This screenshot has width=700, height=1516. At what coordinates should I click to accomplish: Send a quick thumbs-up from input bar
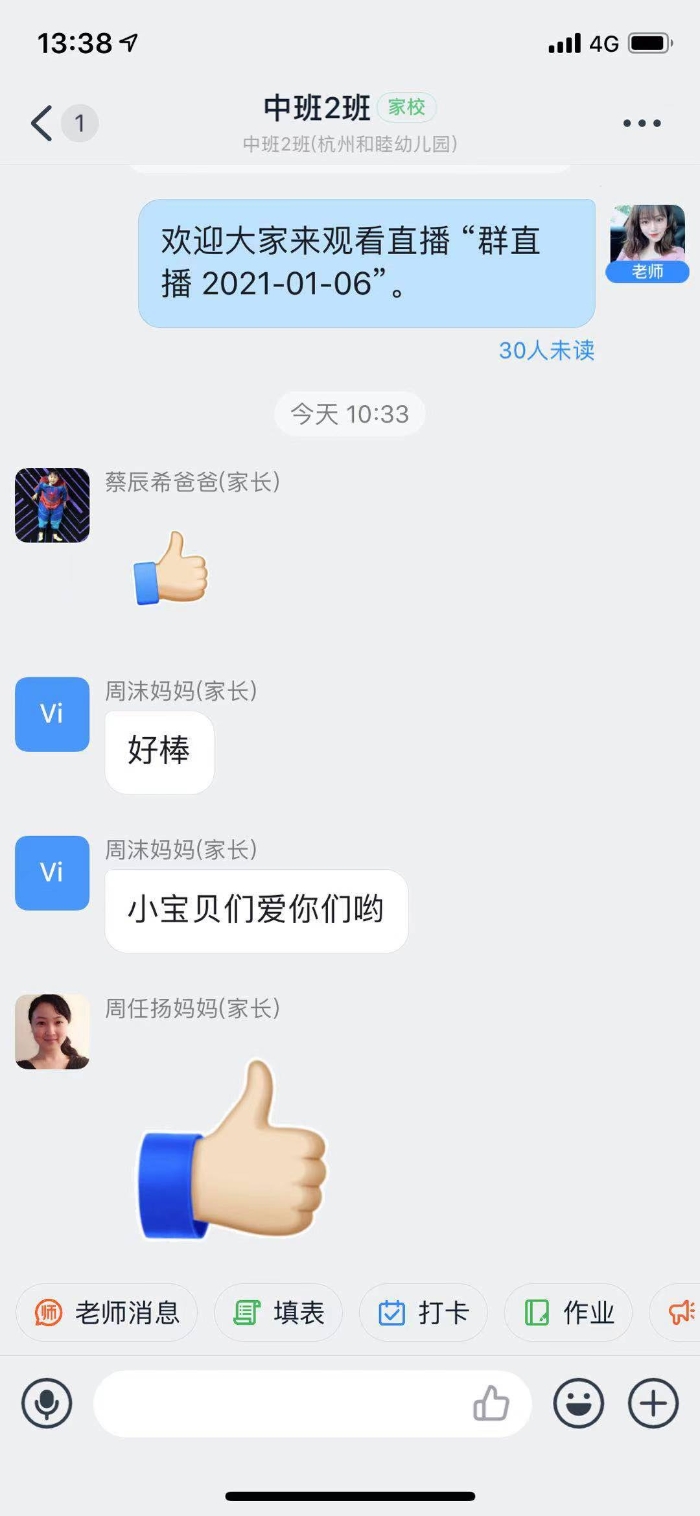point(491,1404)
